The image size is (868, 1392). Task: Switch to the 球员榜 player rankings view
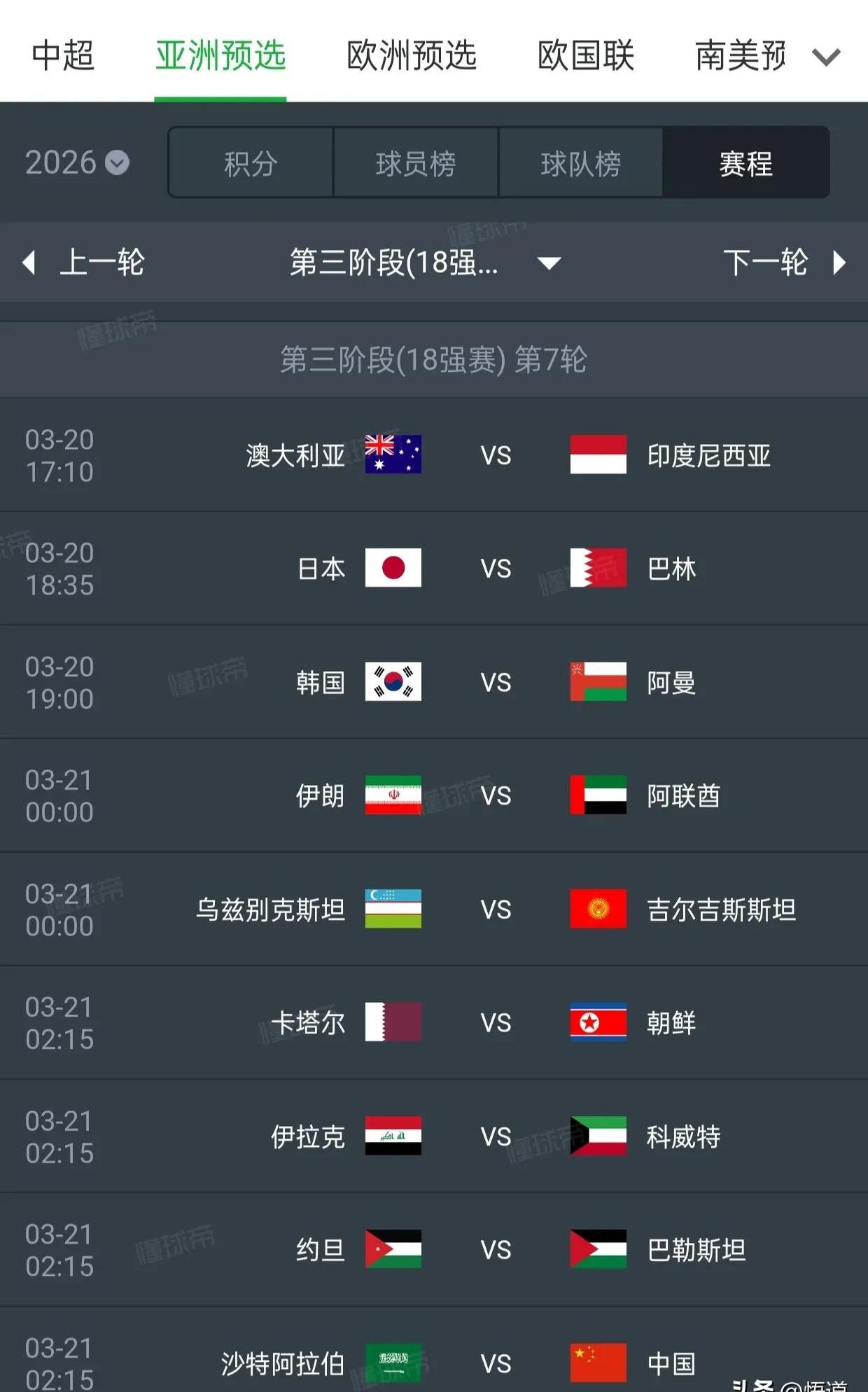[415, 163]
